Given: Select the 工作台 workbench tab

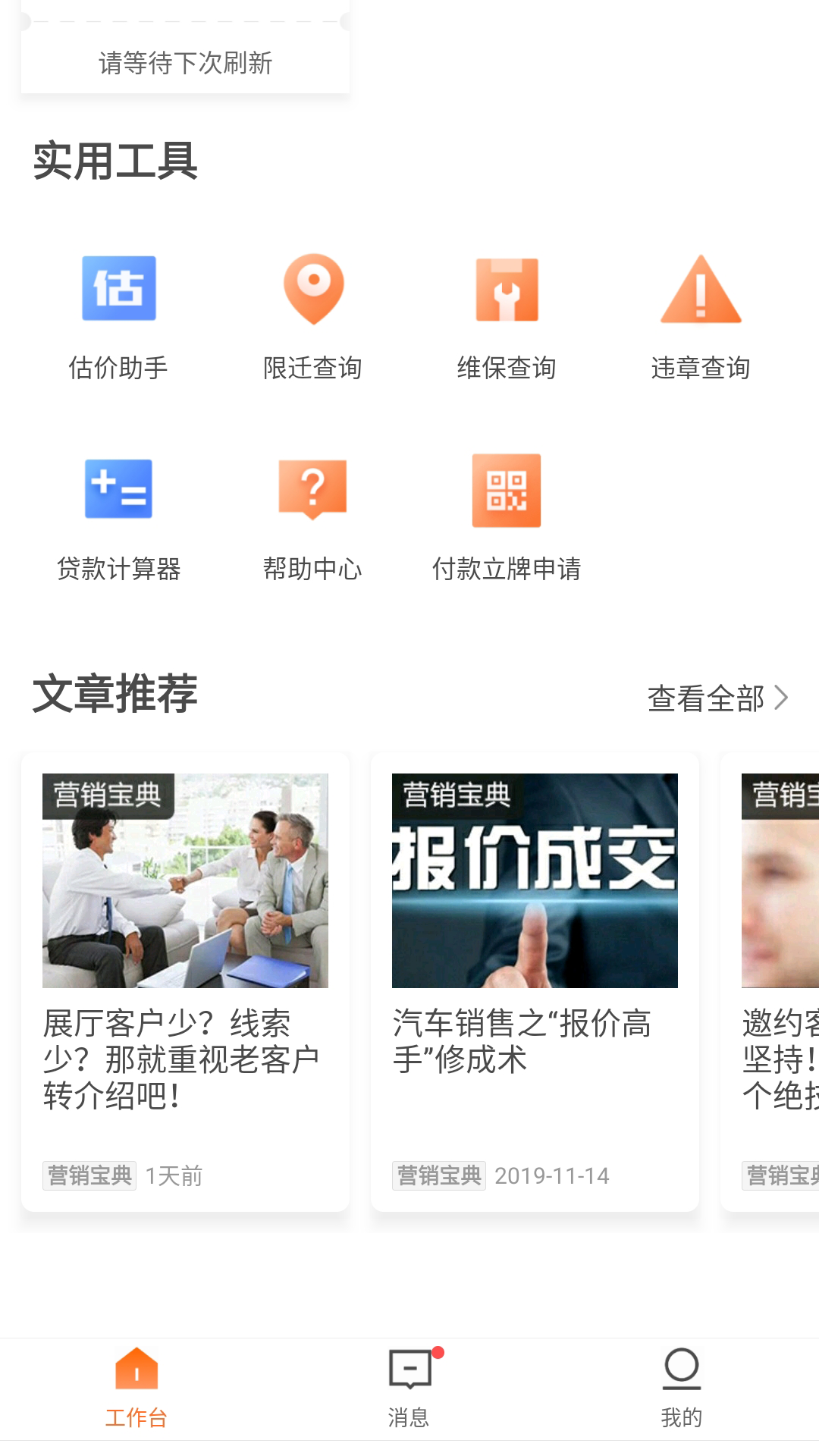Looking at the screenshot, I should pos(136,1388).
